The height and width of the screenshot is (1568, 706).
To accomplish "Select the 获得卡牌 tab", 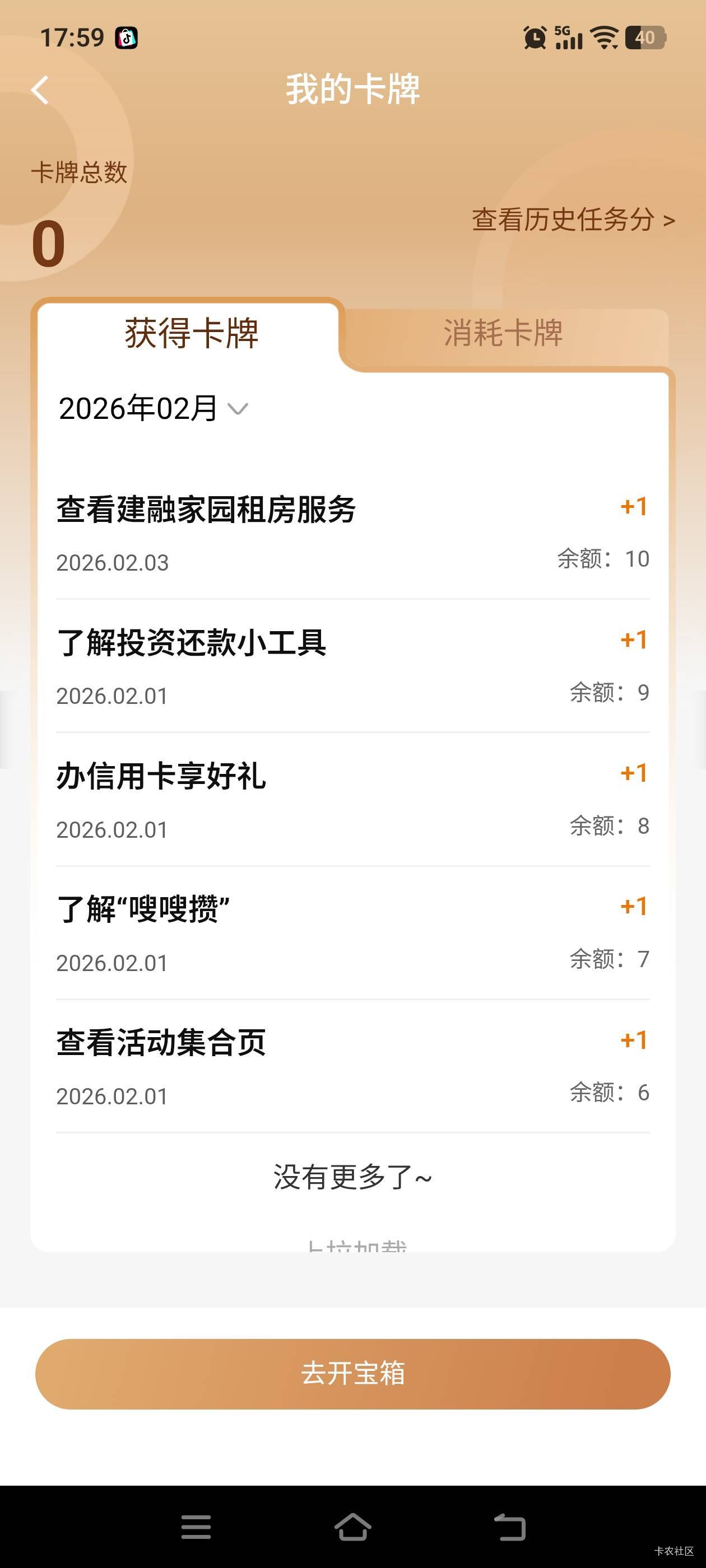I will (x=191, y=333).
